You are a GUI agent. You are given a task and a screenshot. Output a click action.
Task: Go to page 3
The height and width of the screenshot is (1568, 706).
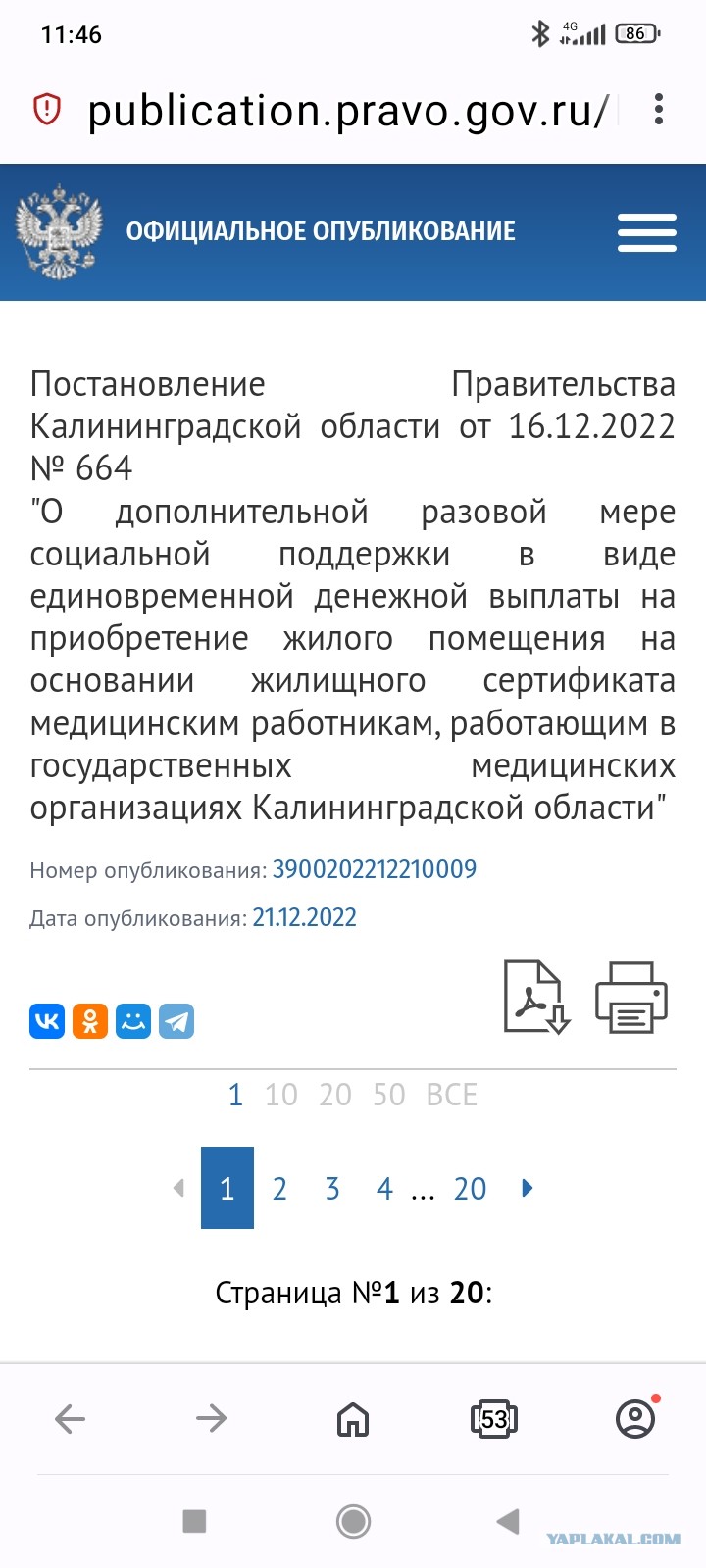[x=332, y=1189]
